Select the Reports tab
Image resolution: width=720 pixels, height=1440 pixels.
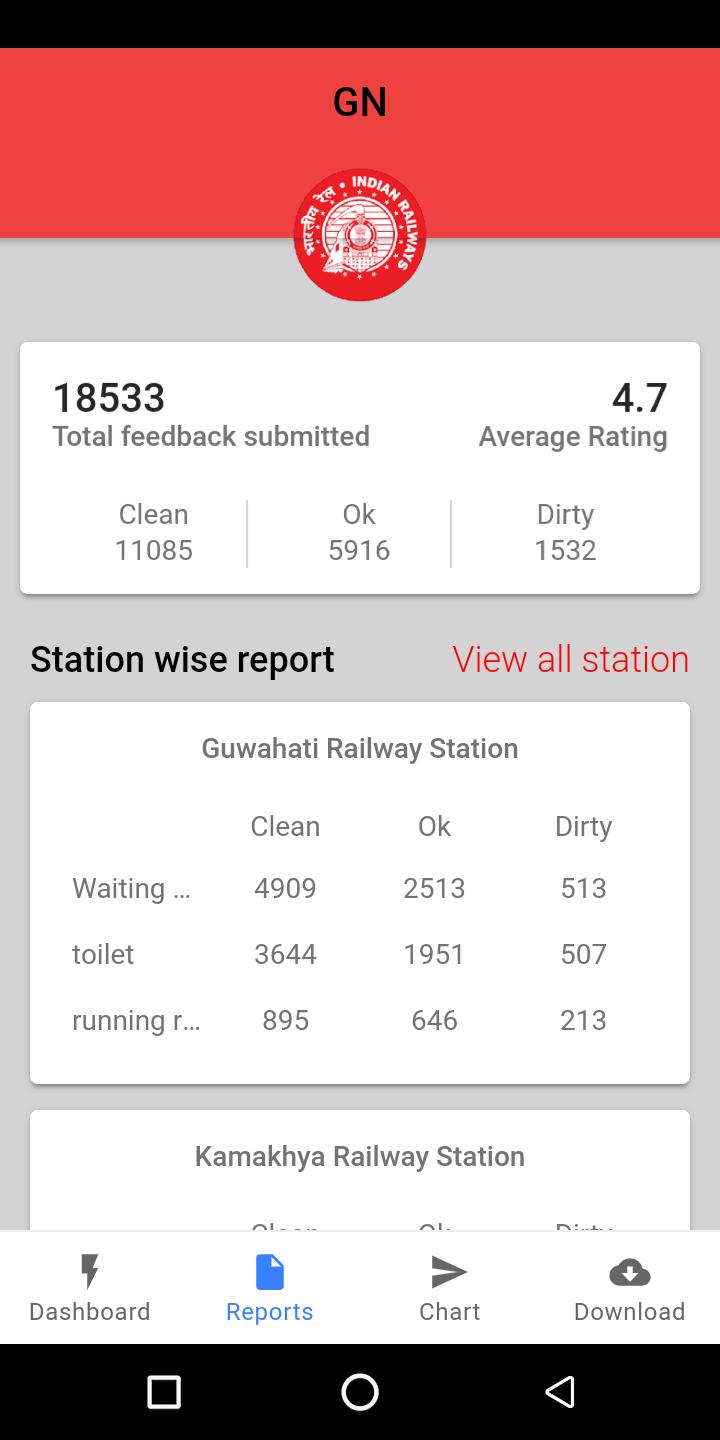pyautogui.click(x=270, y=1288)
